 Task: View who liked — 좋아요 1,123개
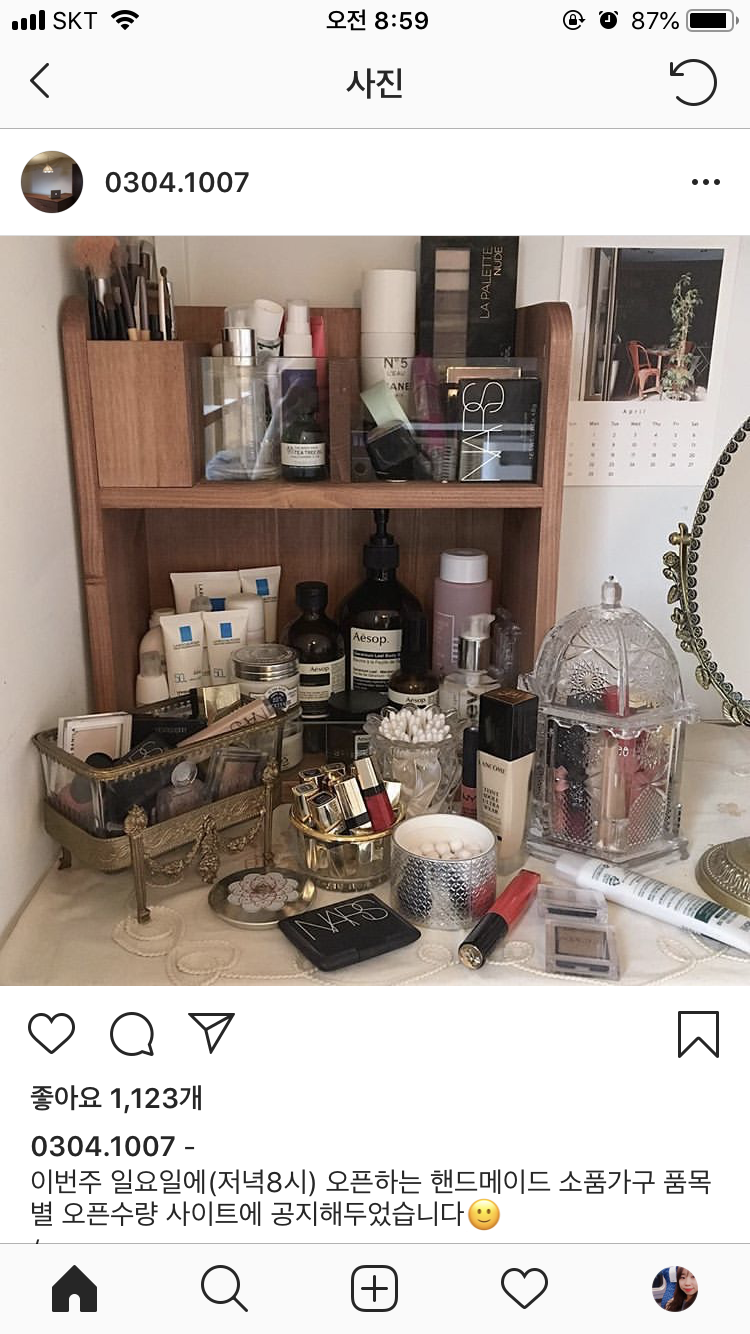click(116, 1098)
